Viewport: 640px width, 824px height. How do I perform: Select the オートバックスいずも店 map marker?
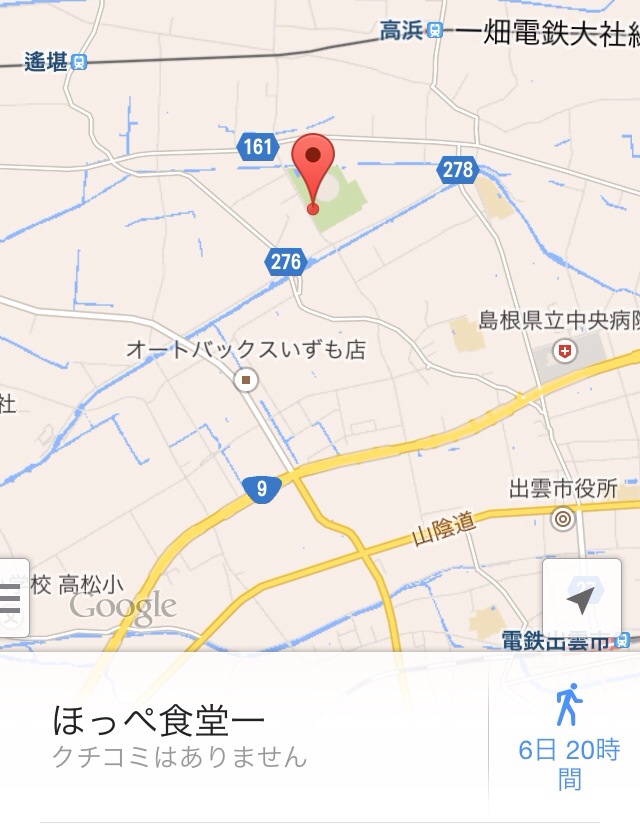click(x=246, y=379)
